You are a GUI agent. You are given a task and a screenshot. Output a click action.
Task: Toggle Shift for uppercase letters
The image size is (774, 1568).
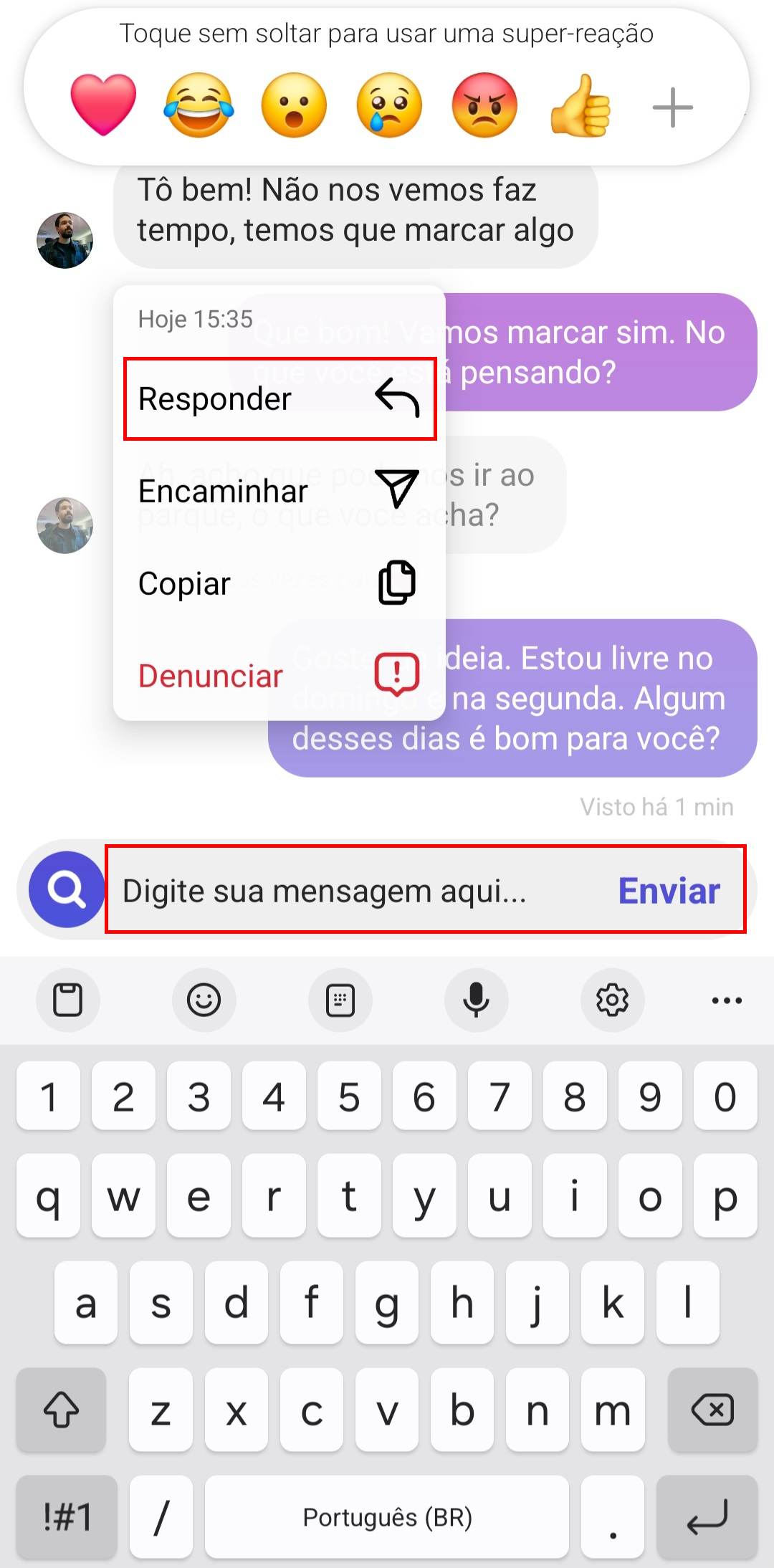[61, 1412]
